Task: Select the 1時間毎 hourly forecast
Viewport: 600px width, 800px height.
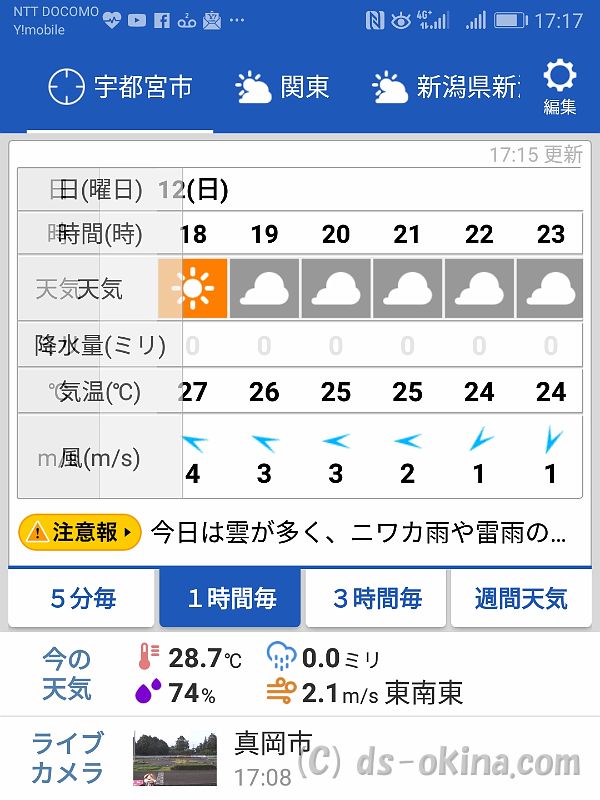Action: pos(231,599)
